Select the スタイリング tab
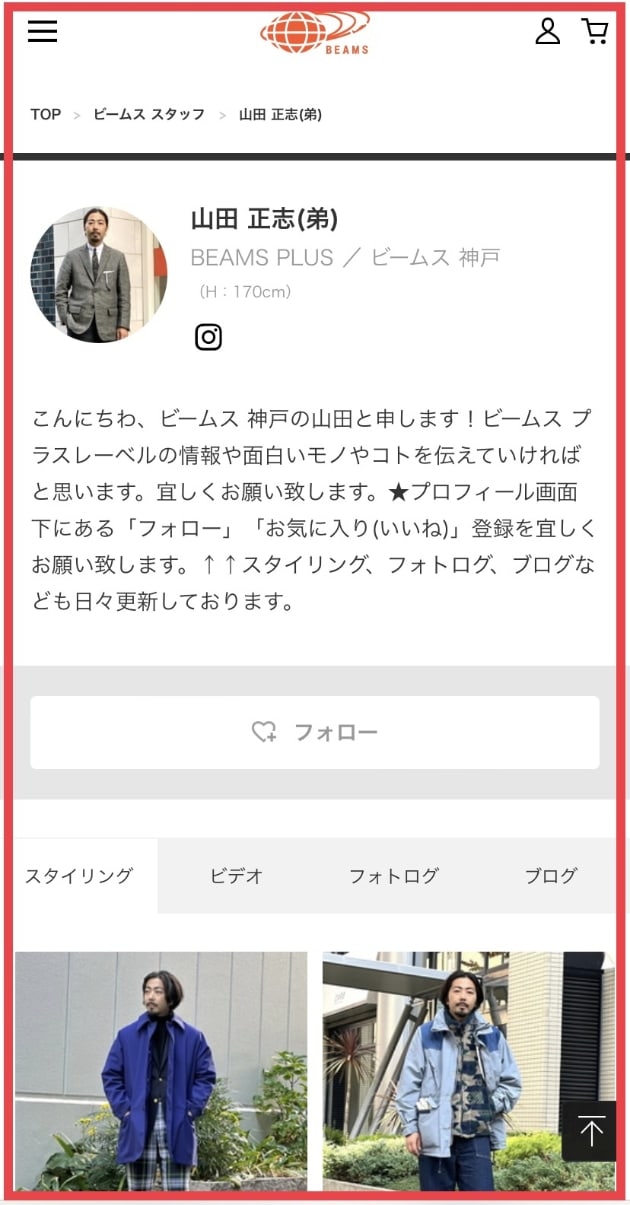 point(79,875)
